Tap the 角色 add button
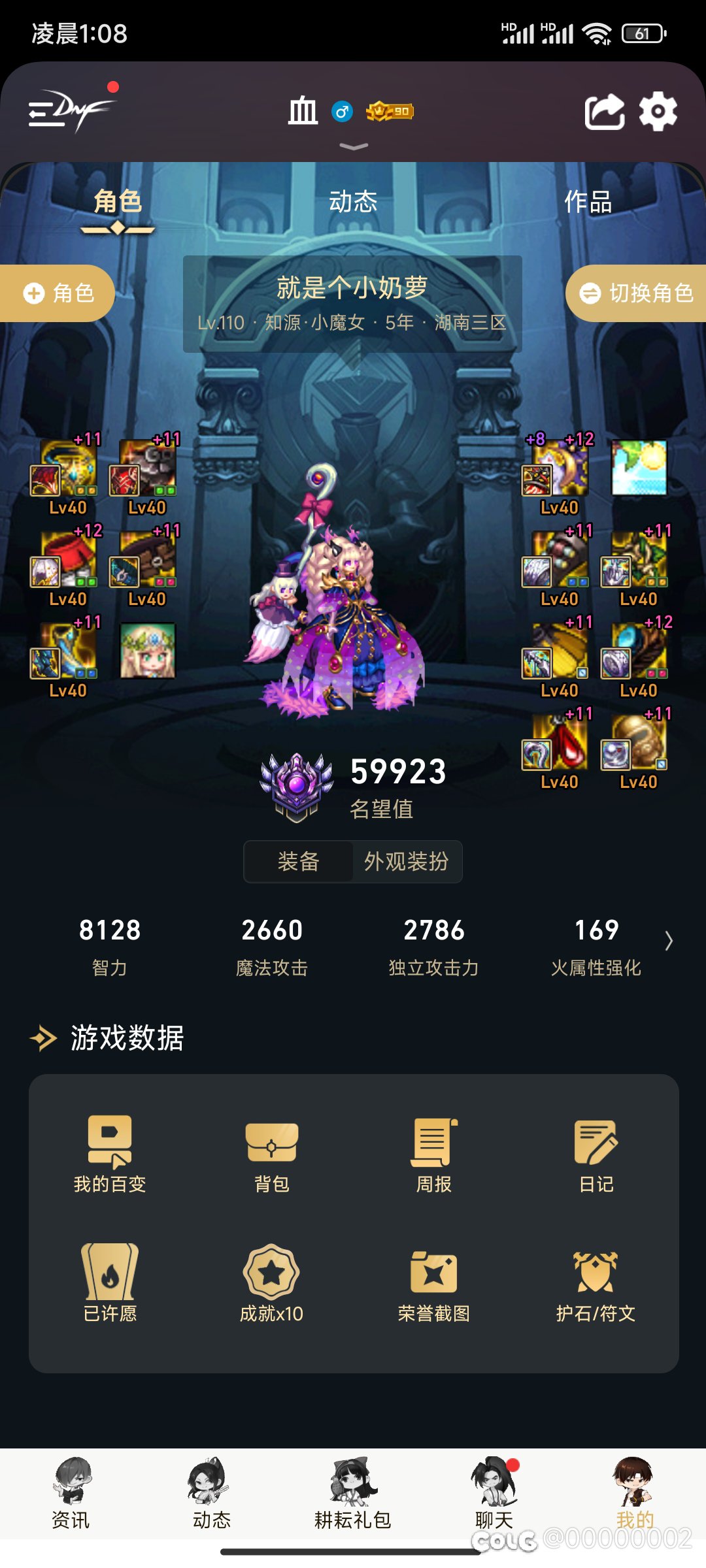The width and height of the screenshot is (706, 1568). 58,293
